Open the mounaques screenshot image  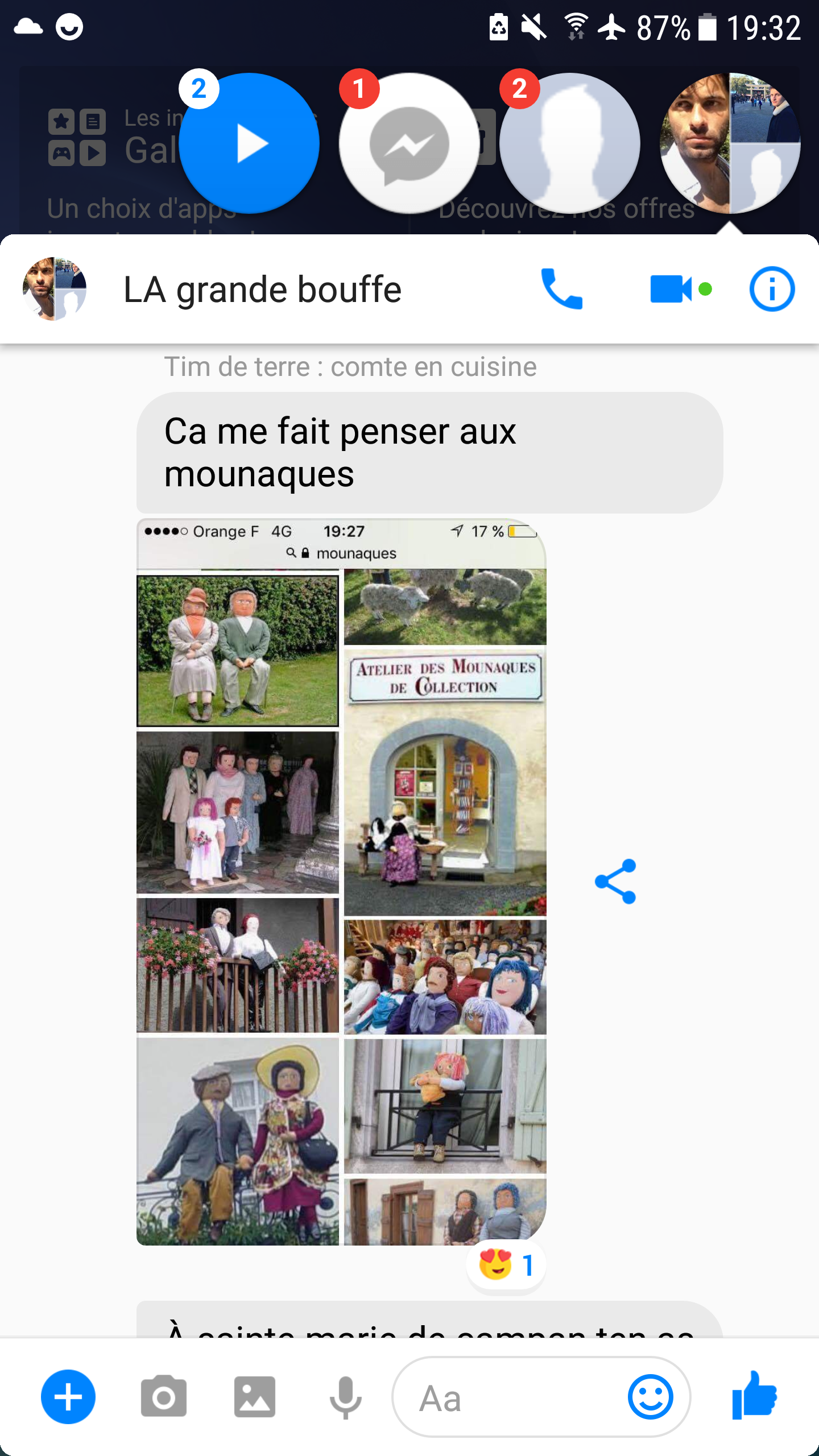[x=341, y=882]
